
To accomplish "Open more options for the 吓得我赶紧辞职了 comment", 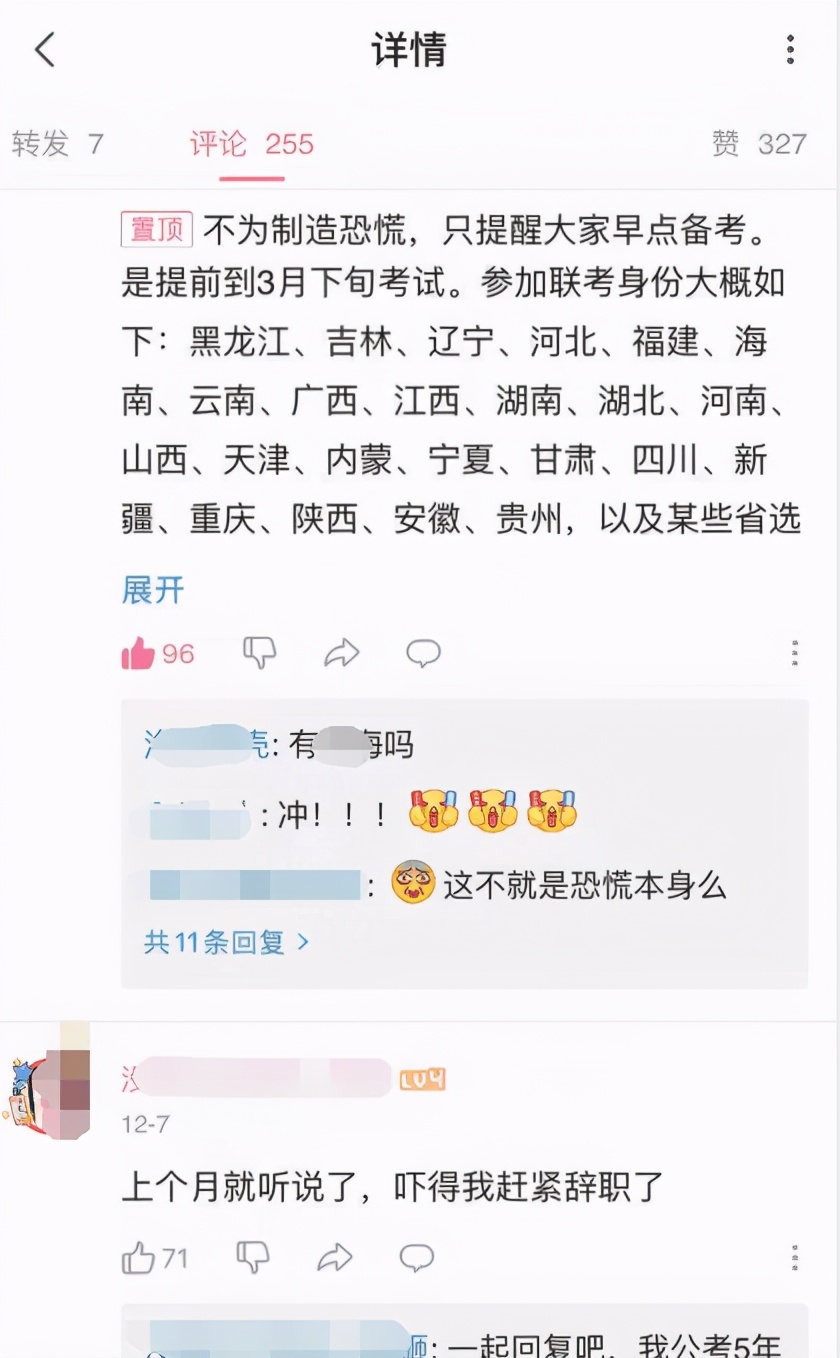I will coord(795,1258).
